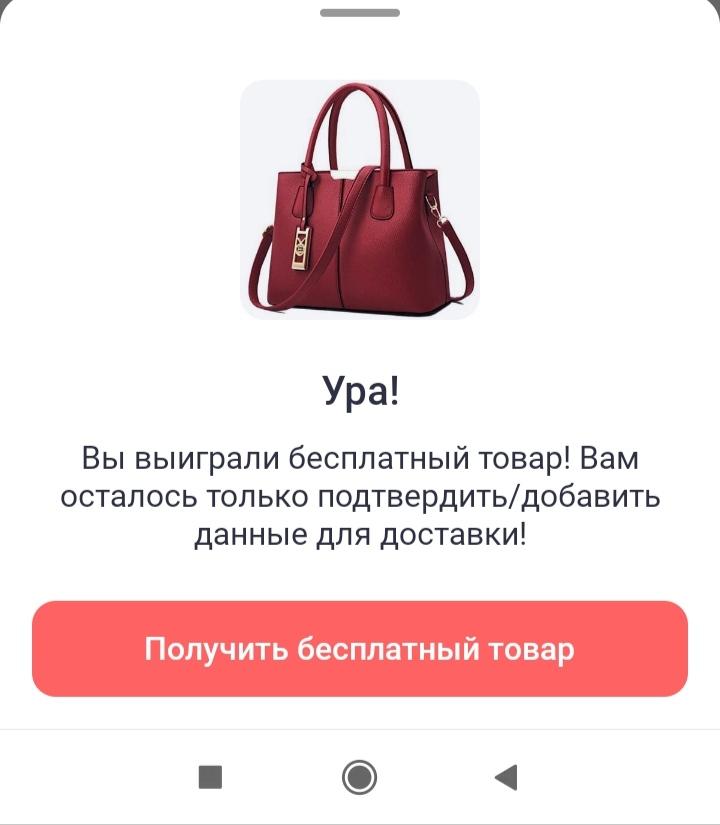Go back with the system back arrow

506,777
